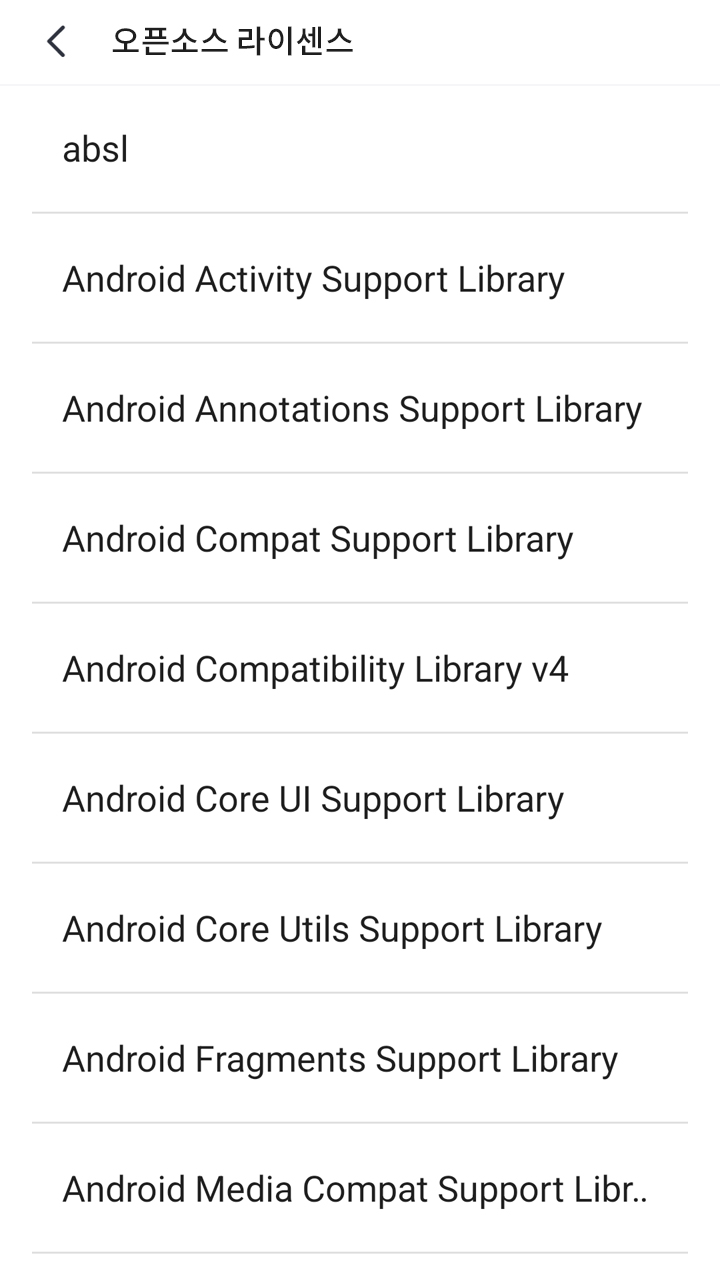Open Android Activity Support Library license
The height and width of the screenshot is (1280, 720).
[x=313, y=280]
